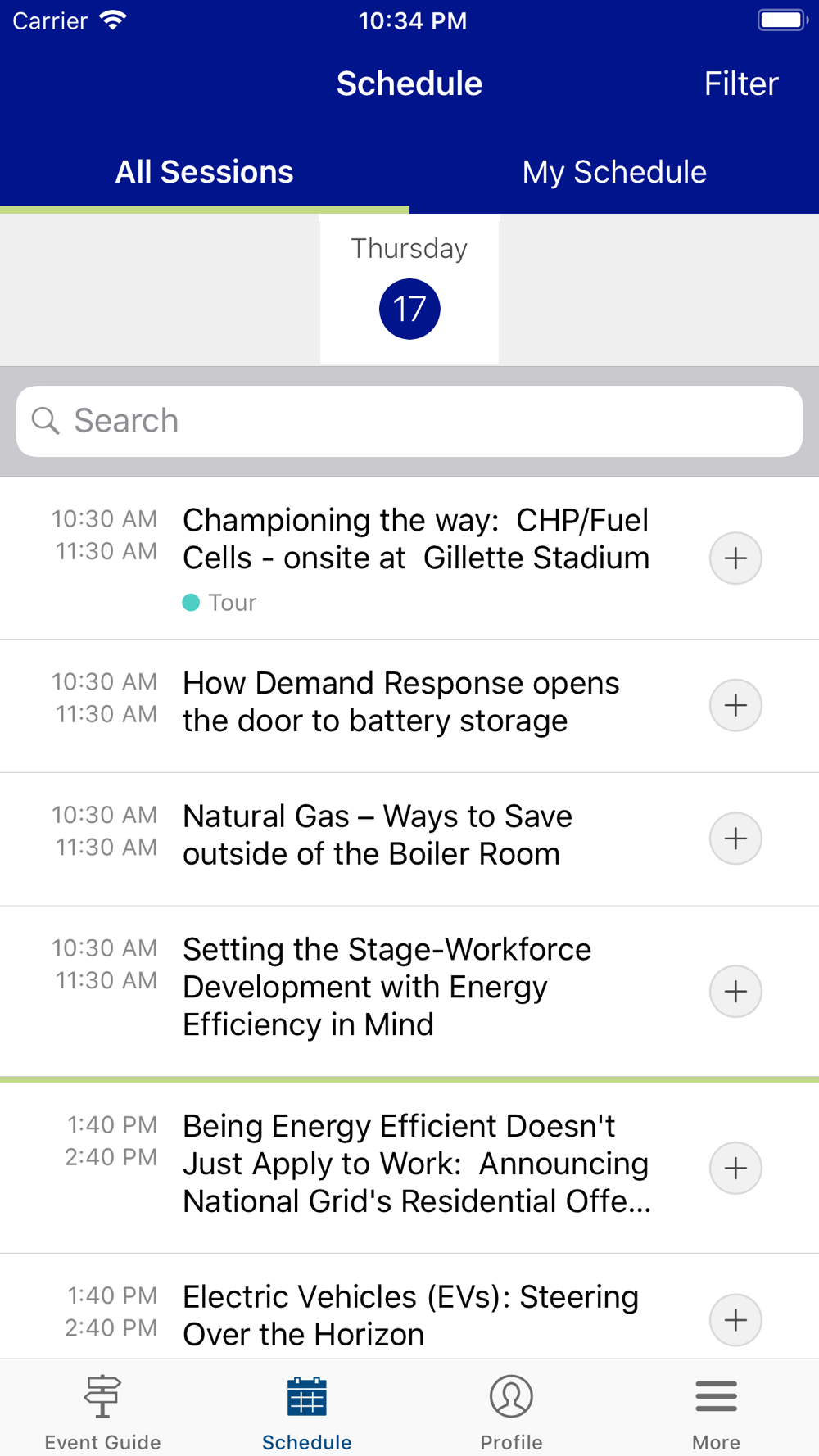Select the All Sessions tab
819x1456 pixels.
205,172
